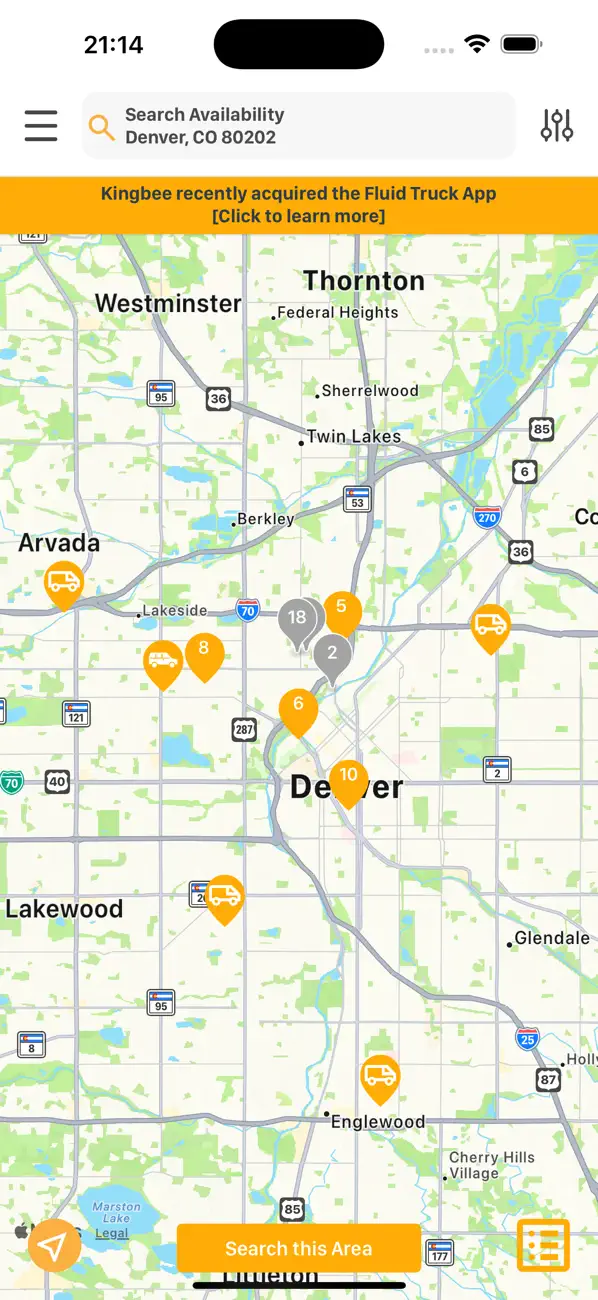
Task: Select the van pin near Englewood
Action: pyautogui.click(x=380, y=1079)
